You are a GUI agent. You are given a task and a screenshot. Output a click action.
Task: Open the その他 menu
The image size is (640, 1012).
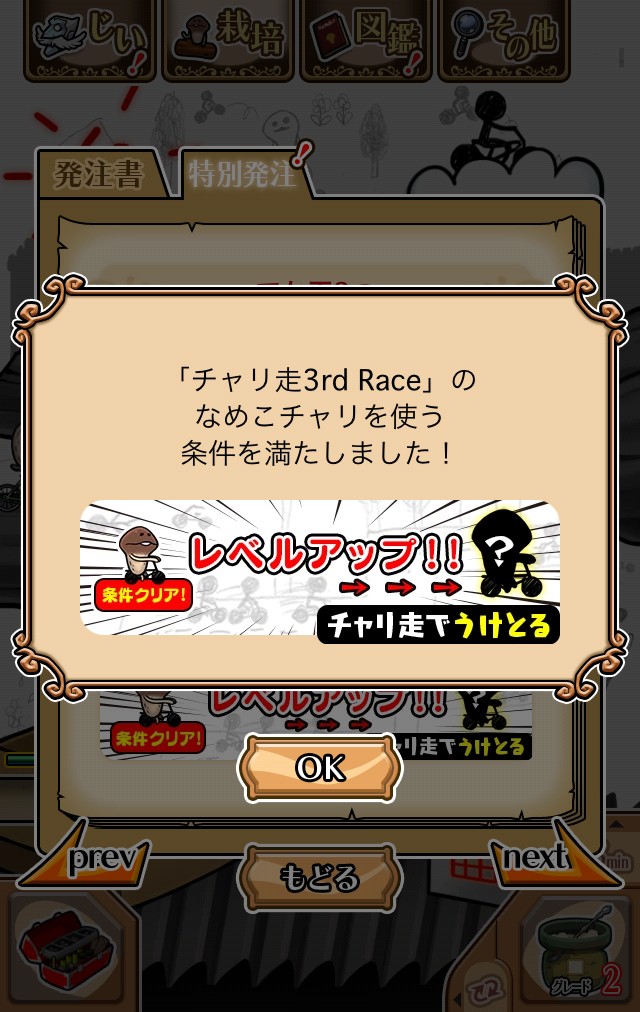pos(504,38)
